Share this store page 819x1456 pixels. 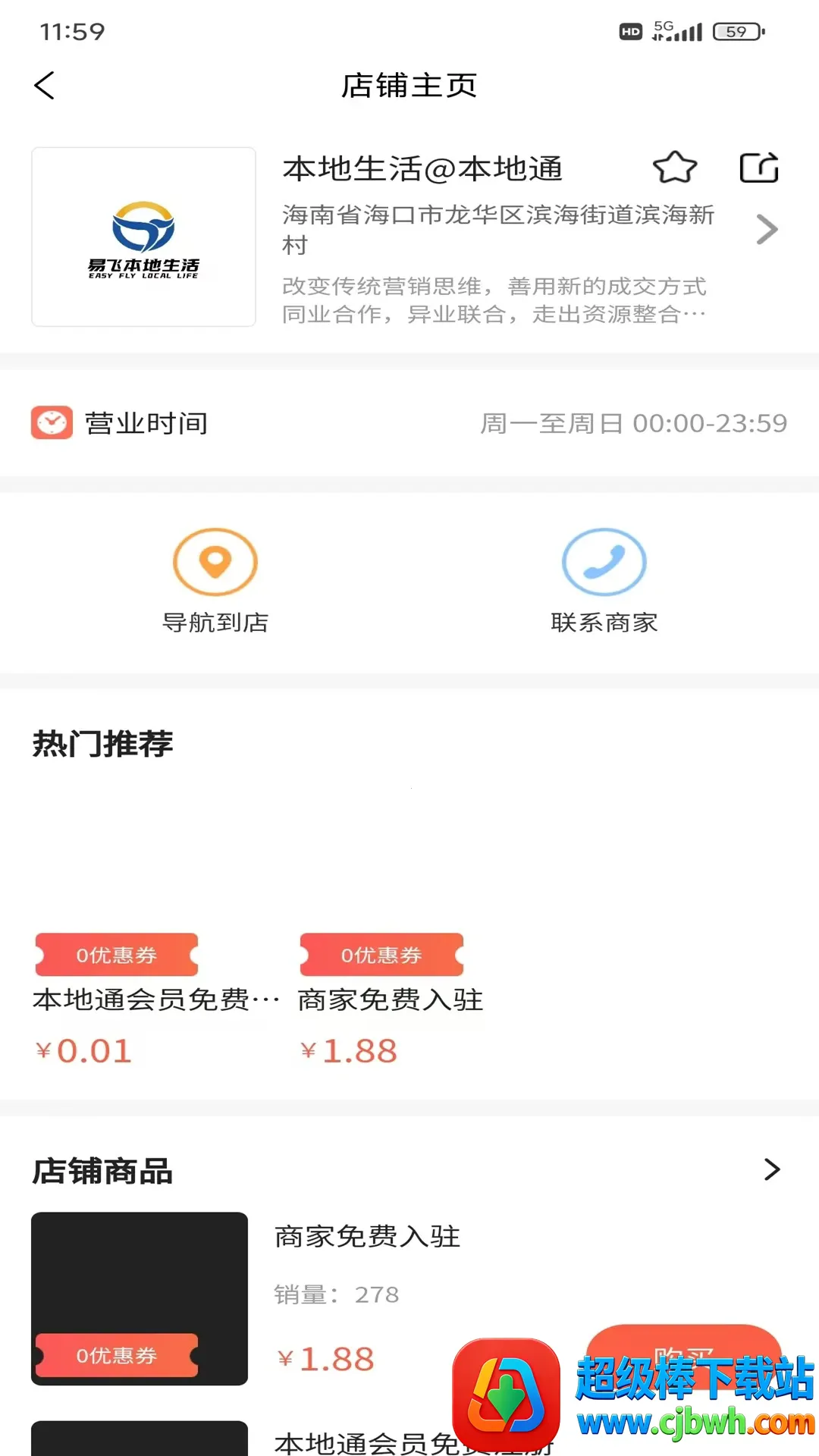[x=759, y=168]
